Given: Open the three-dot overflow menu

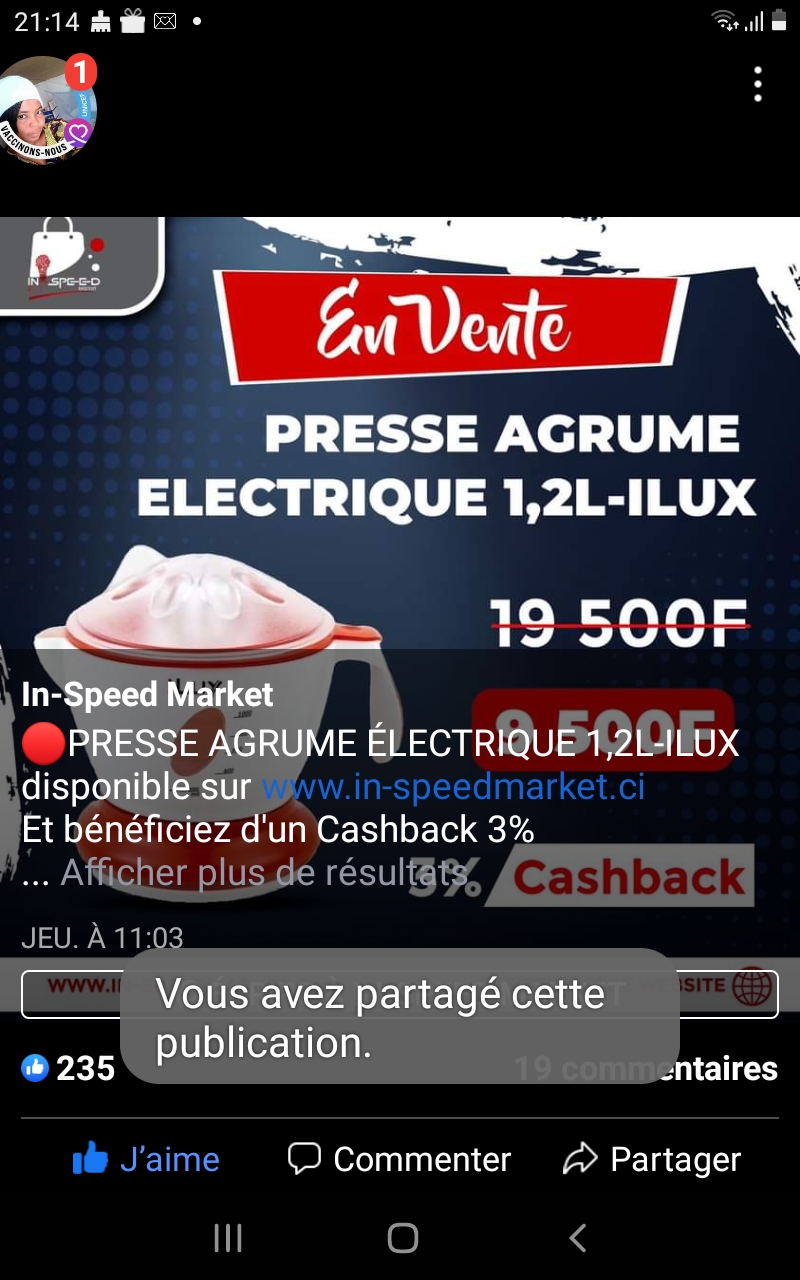Looking at the screenshot, I should tap(758, 84).
